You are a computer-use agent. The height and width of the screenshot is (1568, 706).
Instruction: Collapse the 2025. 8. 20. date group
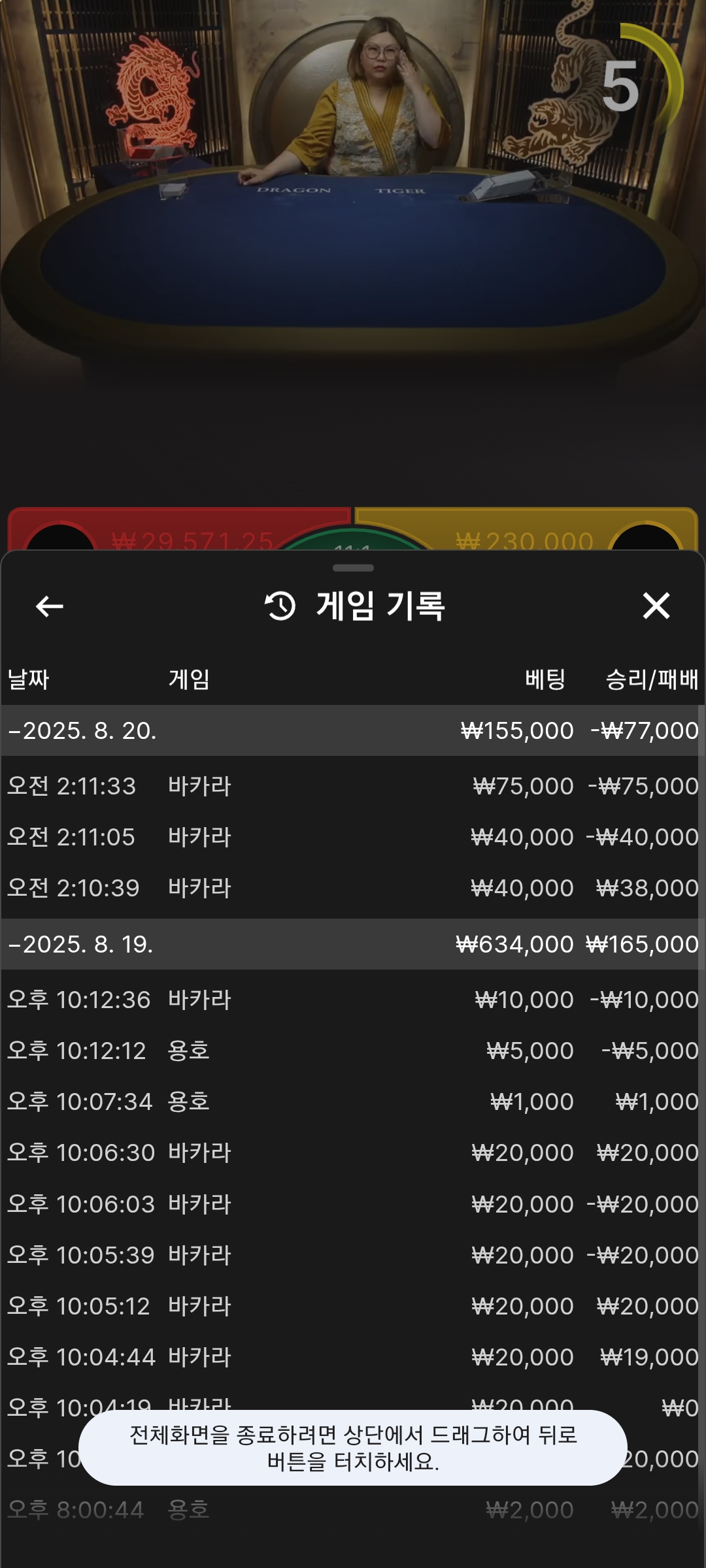(353, 730)
